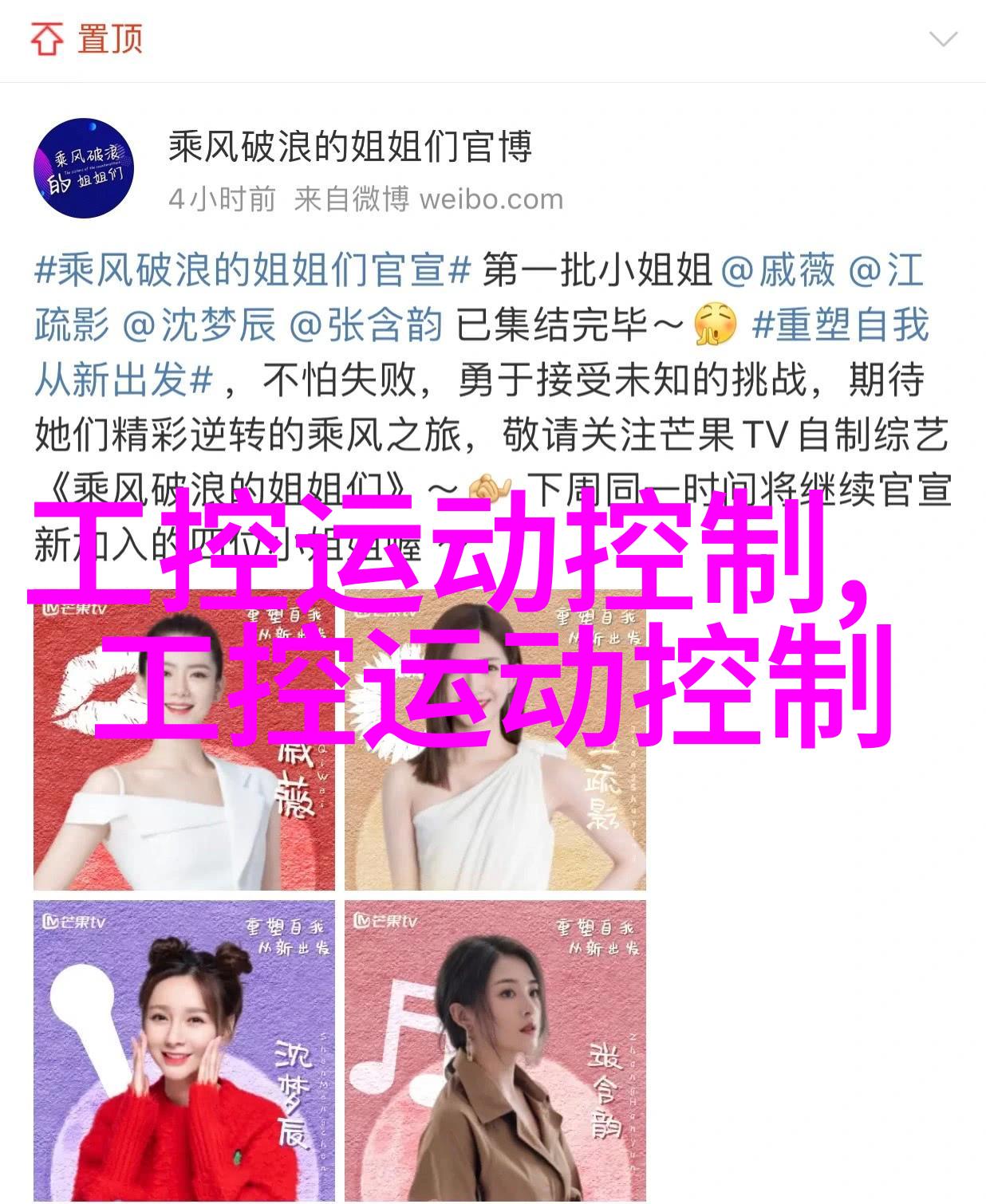The height and width of the screenshot is (1204, 986).
Task: Open the @戚薇 mention
Action: [x=778, y=271]
